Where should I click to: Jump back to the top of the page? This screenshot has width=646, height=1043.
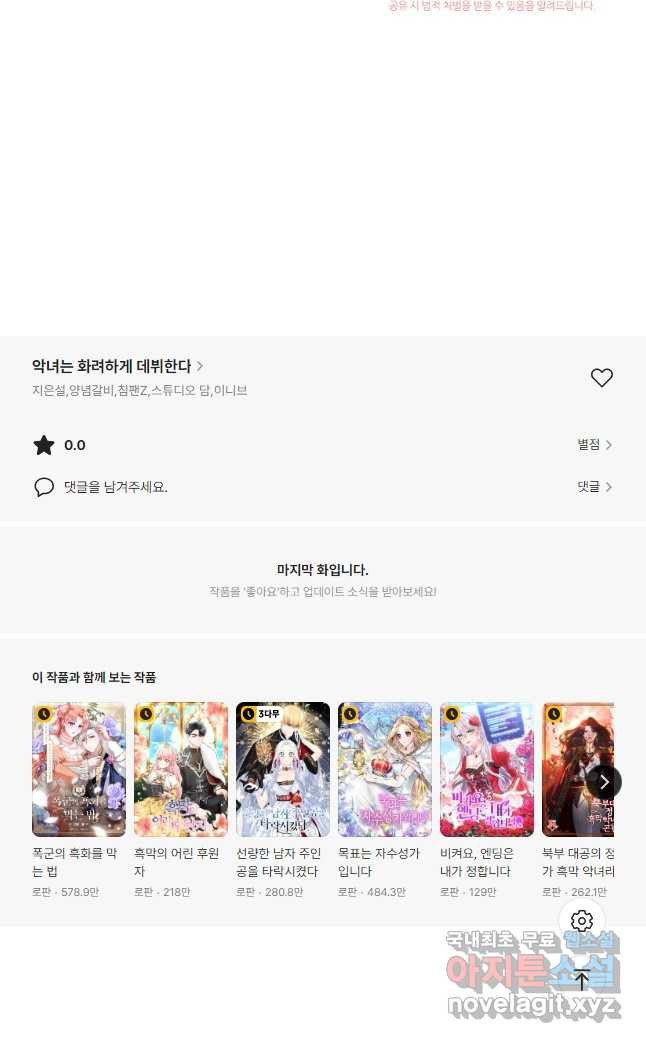click(582, 979)
